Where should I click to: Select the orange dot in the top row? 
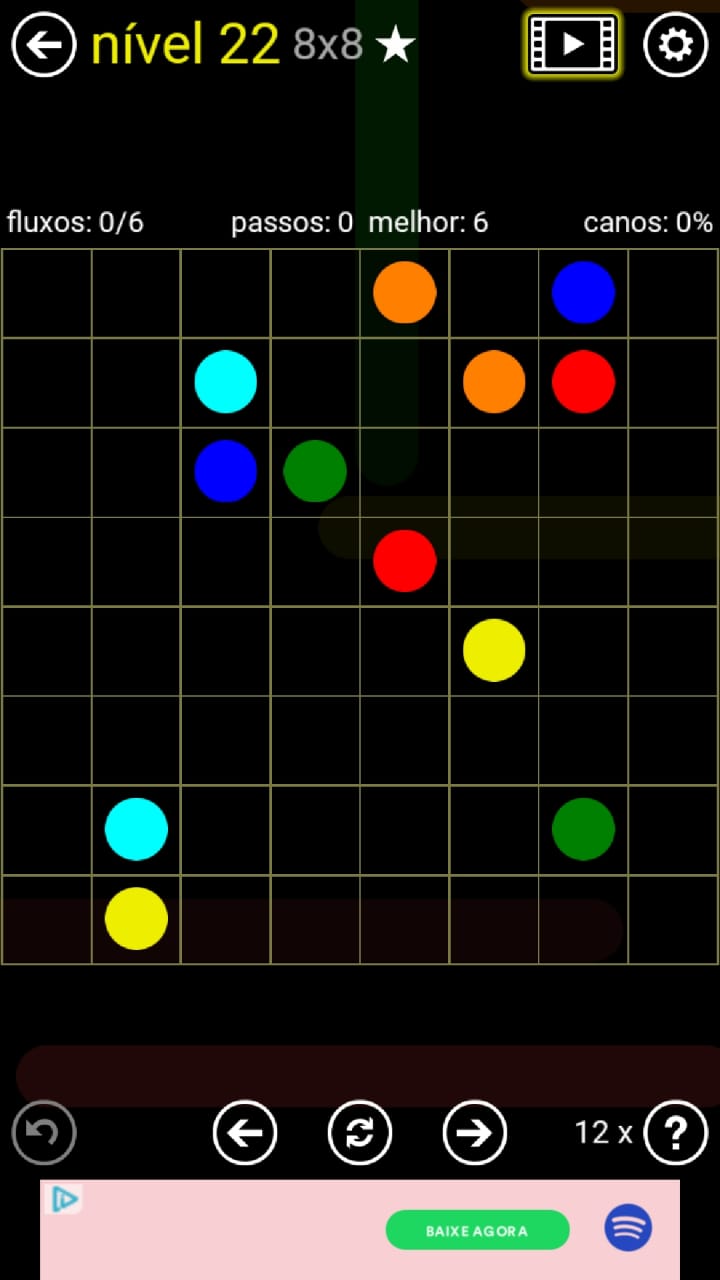(405, 292)
